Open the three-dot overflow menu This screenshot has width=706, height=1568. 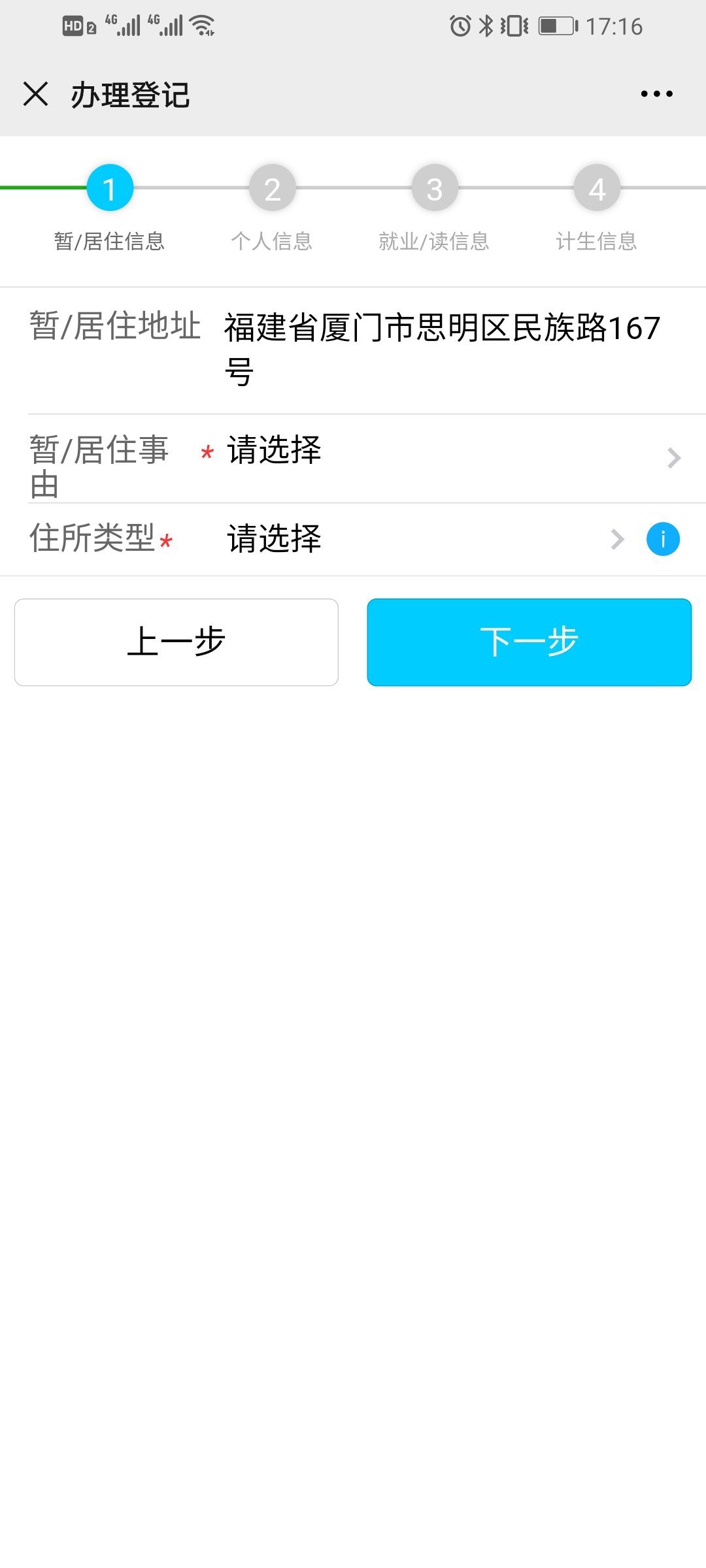[x=656, y=94]
